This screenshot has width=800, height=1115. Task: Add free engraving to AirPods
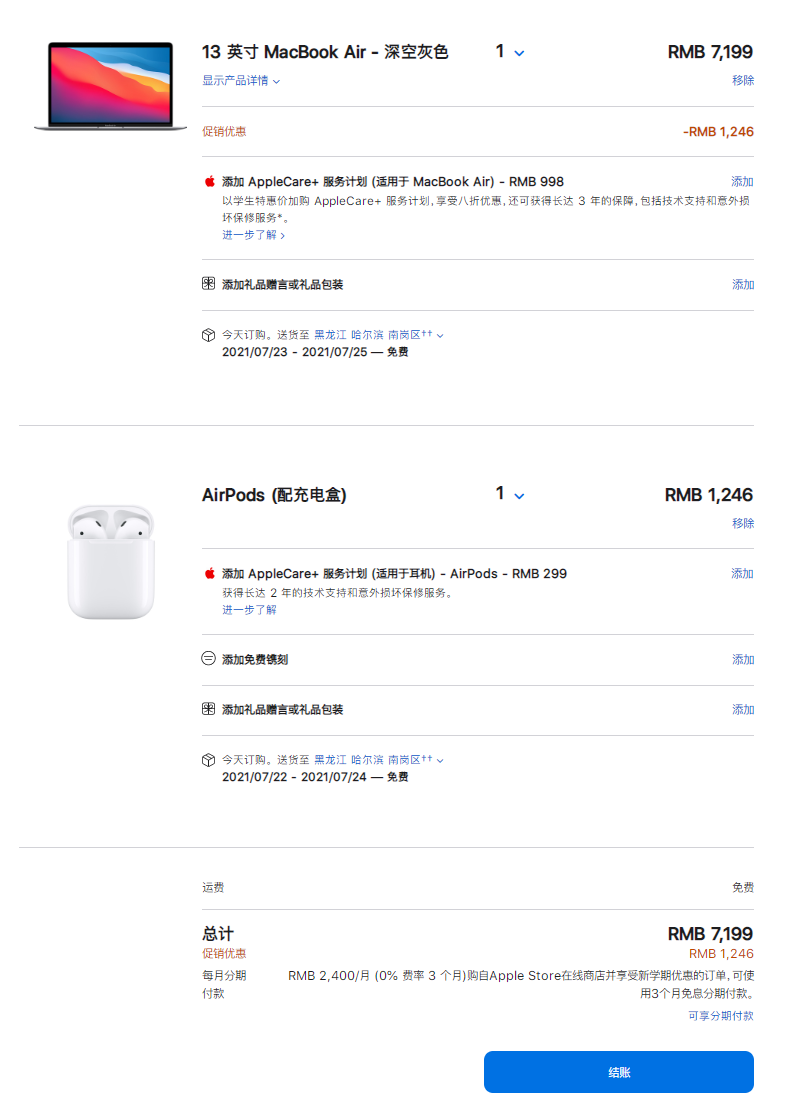point(742,660)
